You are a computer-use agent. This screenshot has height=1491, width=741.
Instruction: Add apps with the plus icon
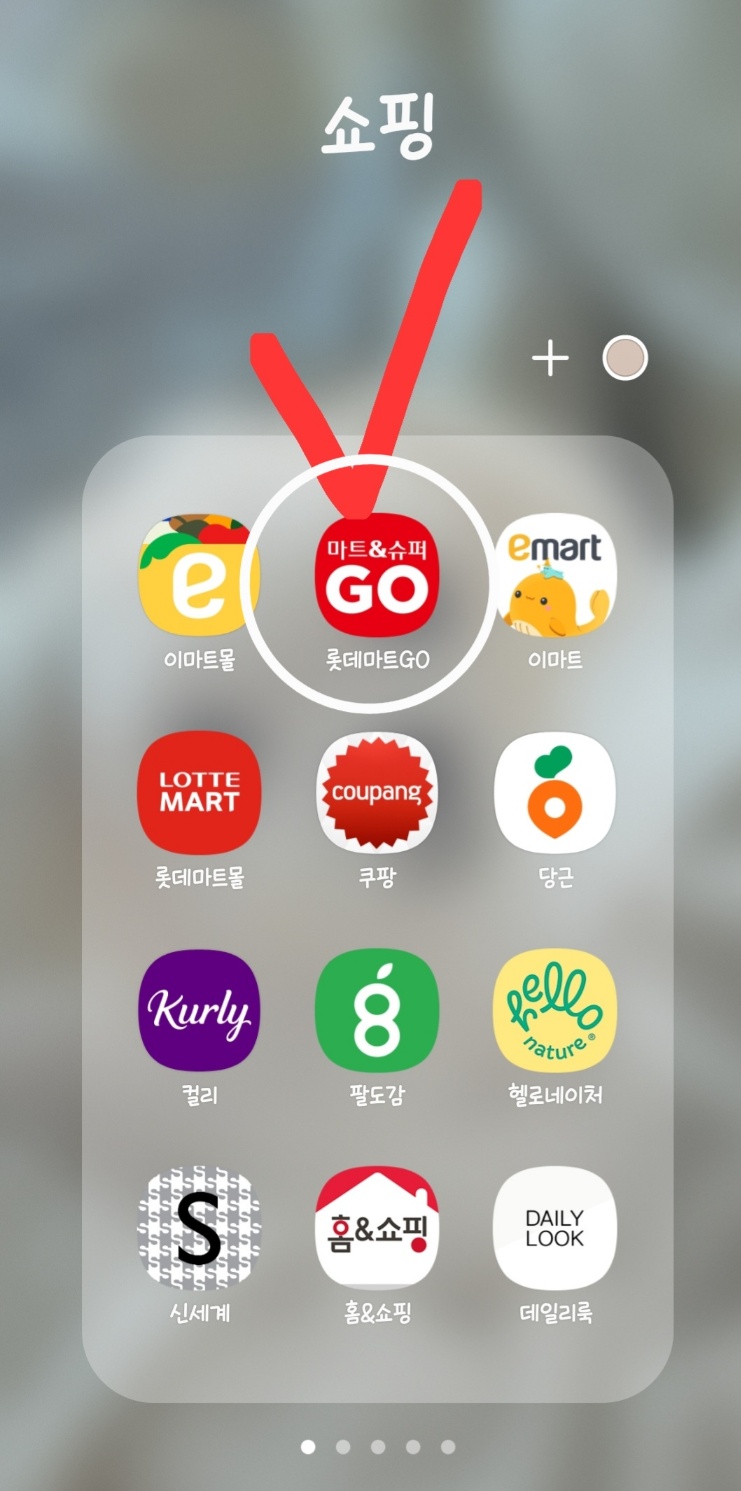click(x=550, y=358)
